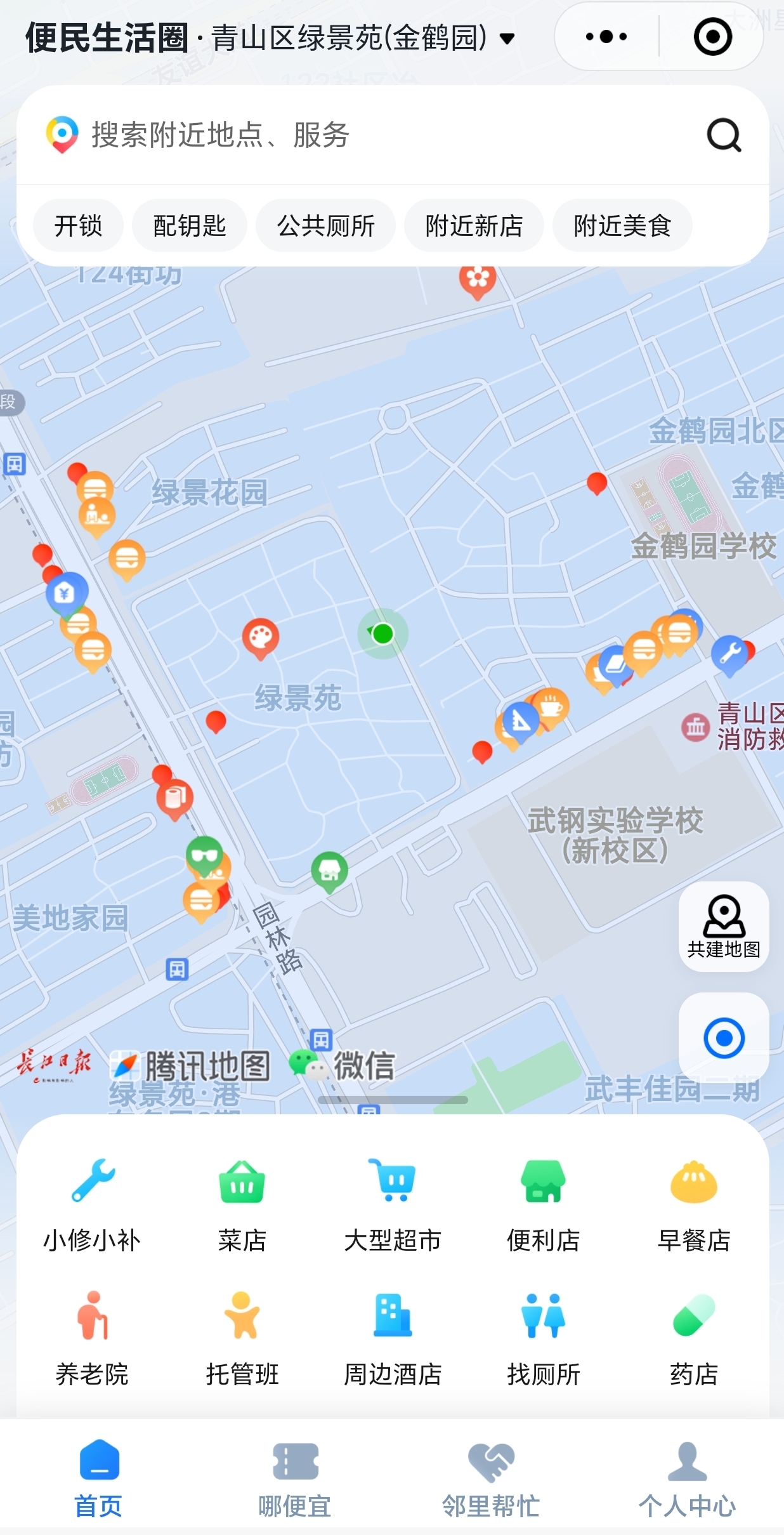Open the mini program more-options menu

click(x=606, y=37)
